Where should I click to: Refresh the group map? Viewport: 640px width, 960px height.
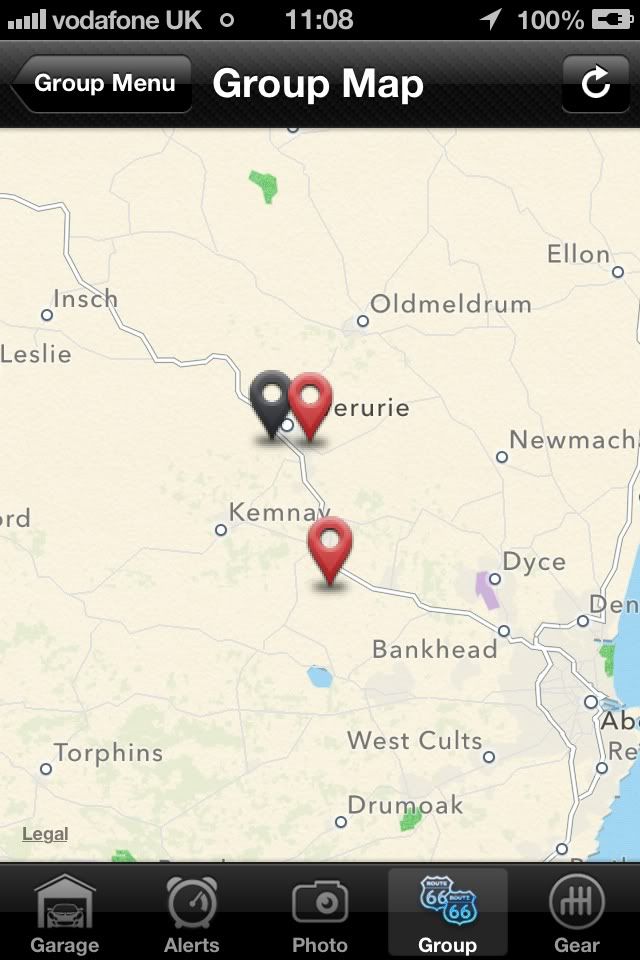point(595,84)
